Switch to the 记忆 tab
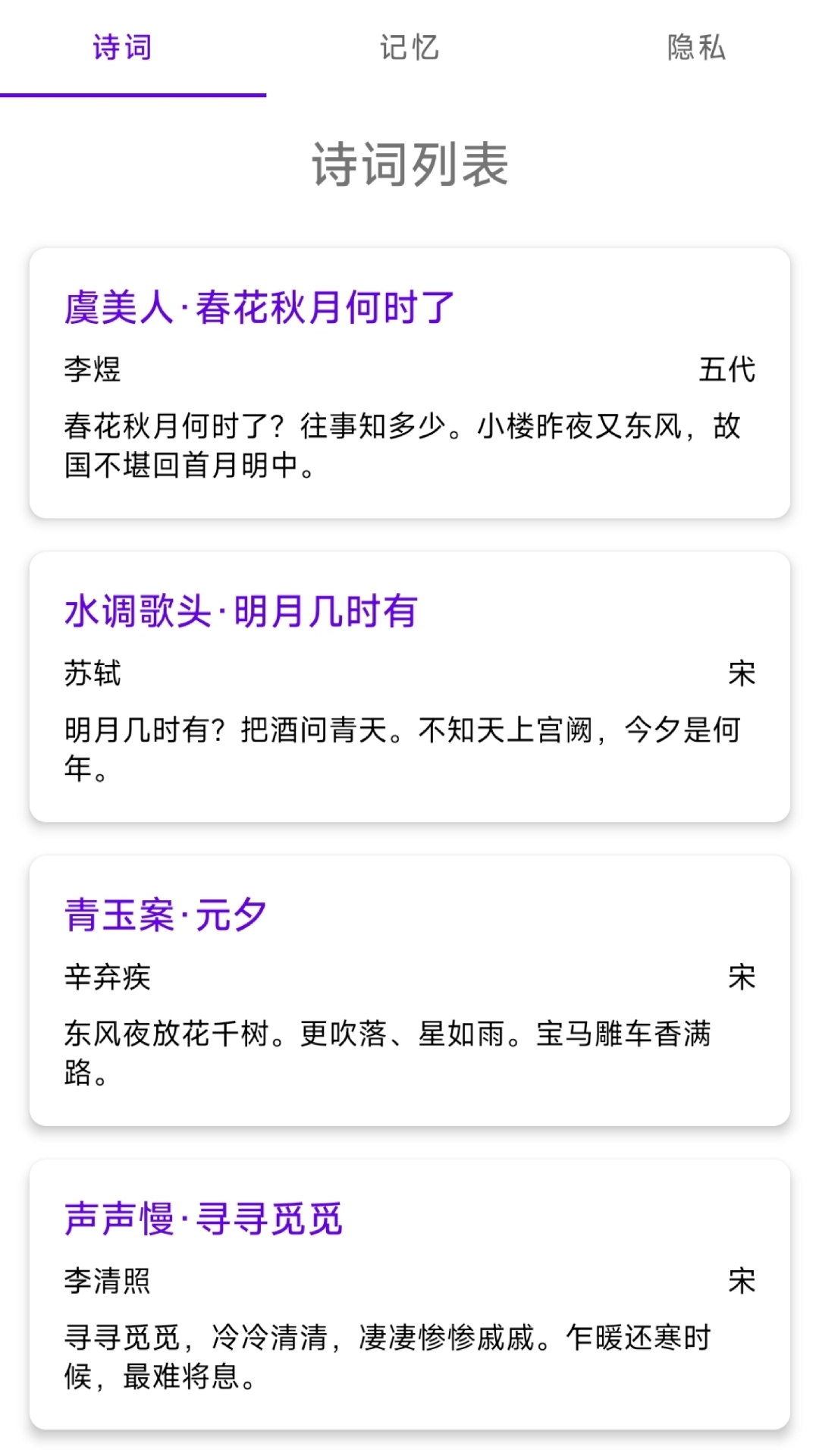Image resolution: width=819 pixels, height=1456 pixels. [408, 48]
